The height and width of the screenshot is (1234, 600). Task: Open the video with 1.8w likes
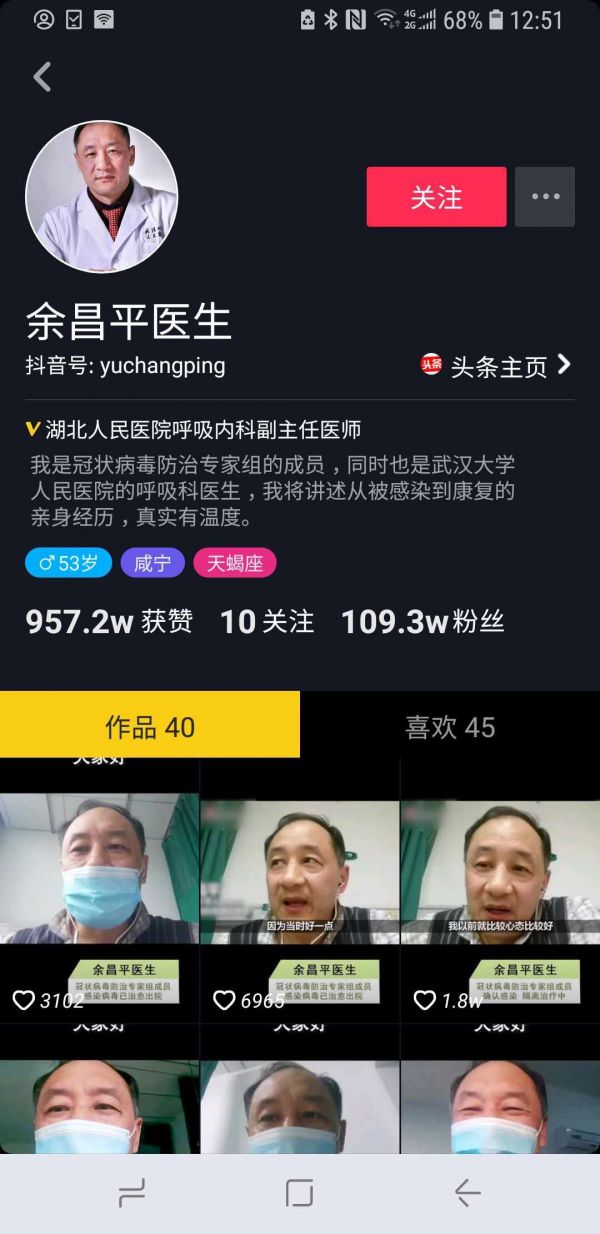(500, 890)
